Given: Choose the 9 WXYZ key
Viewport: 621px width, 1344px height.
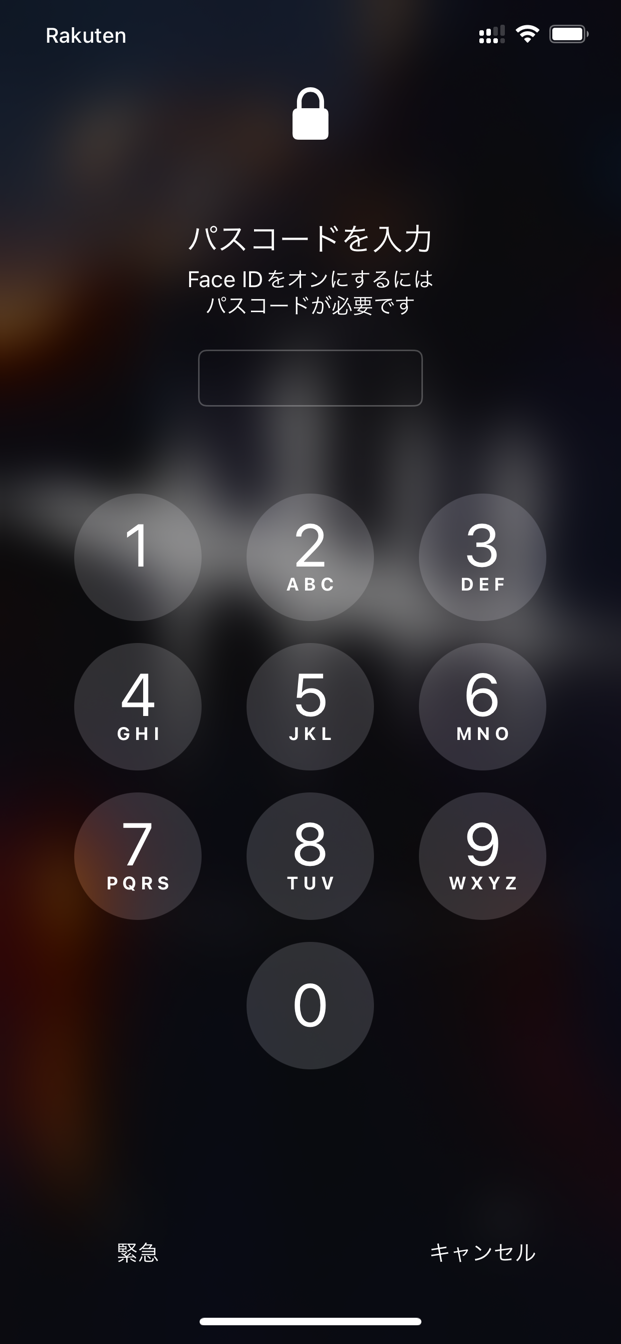Looking at the screenshot, I should point(482,856).
